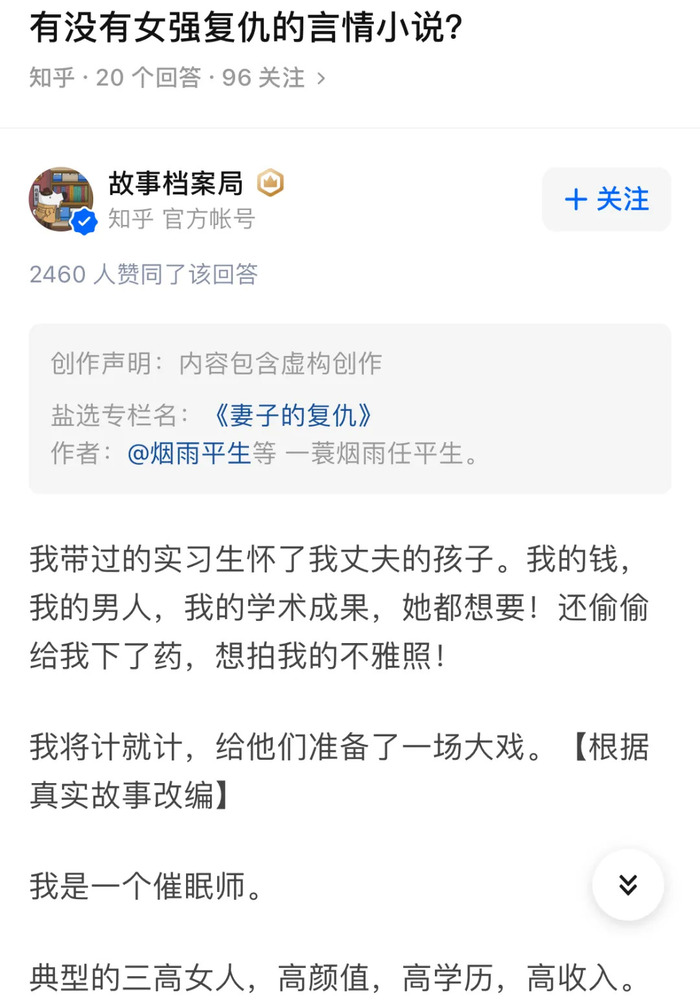Open 故事档案局 profile avatar
700x1008 pixels.
point(61,200)
